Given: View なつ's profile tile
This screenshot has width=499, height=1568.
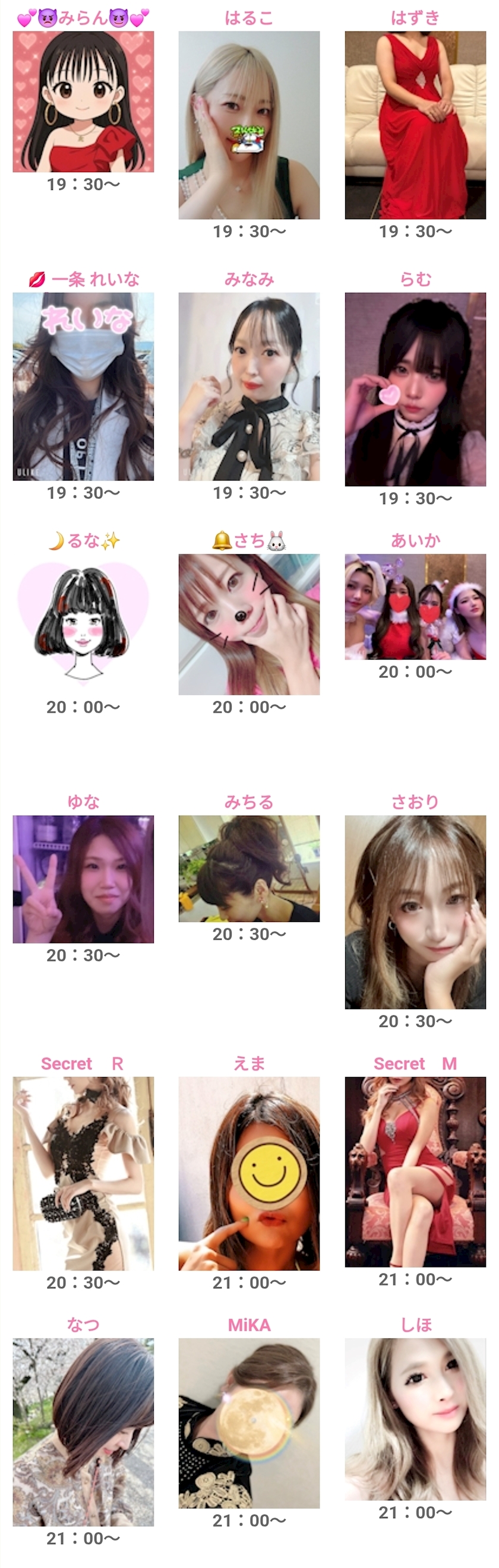Looking at the screenshot, I should tap(83, 1431).
